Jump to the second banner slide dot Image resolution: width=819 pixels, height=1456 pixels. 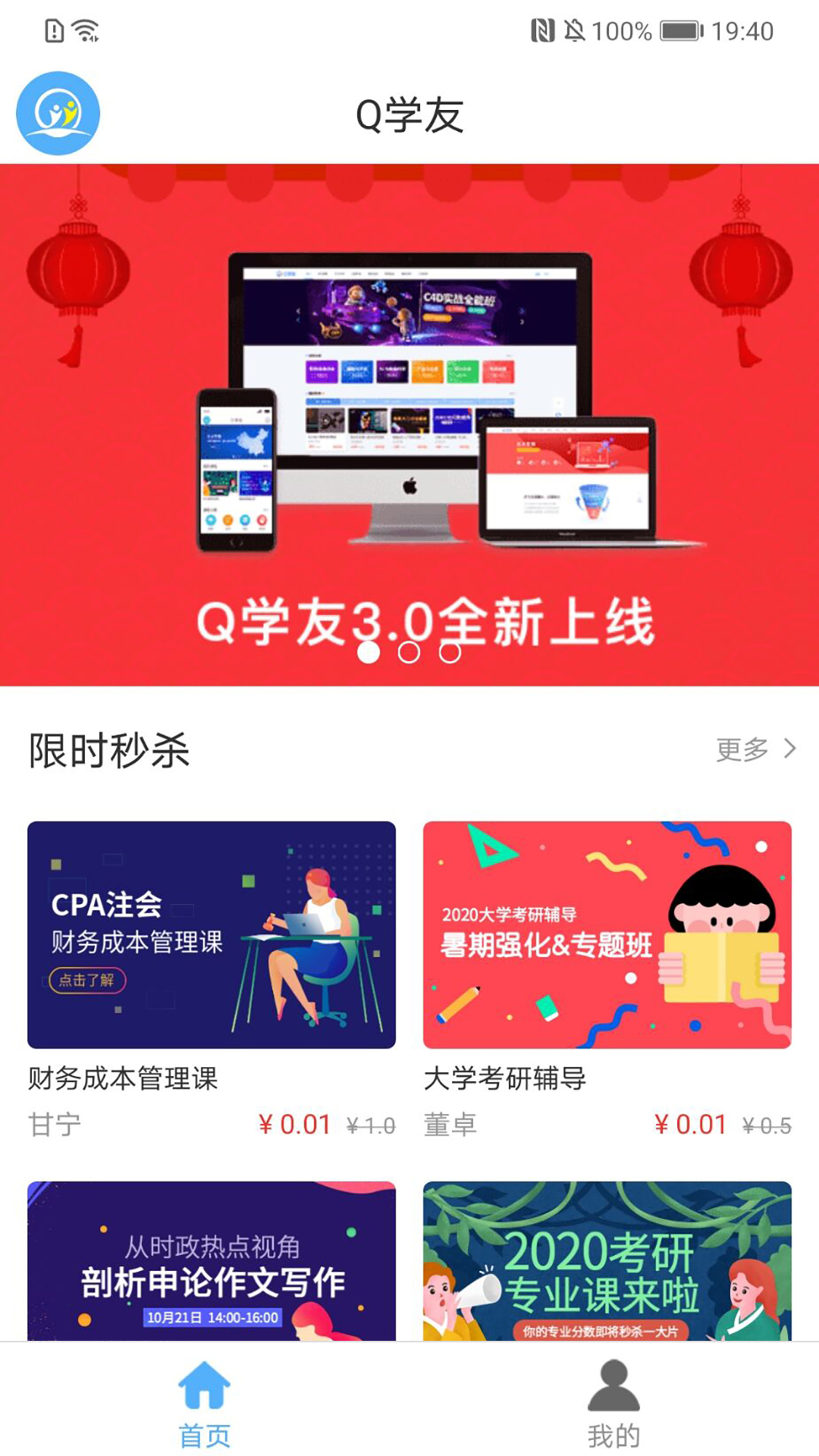[409, 652]
